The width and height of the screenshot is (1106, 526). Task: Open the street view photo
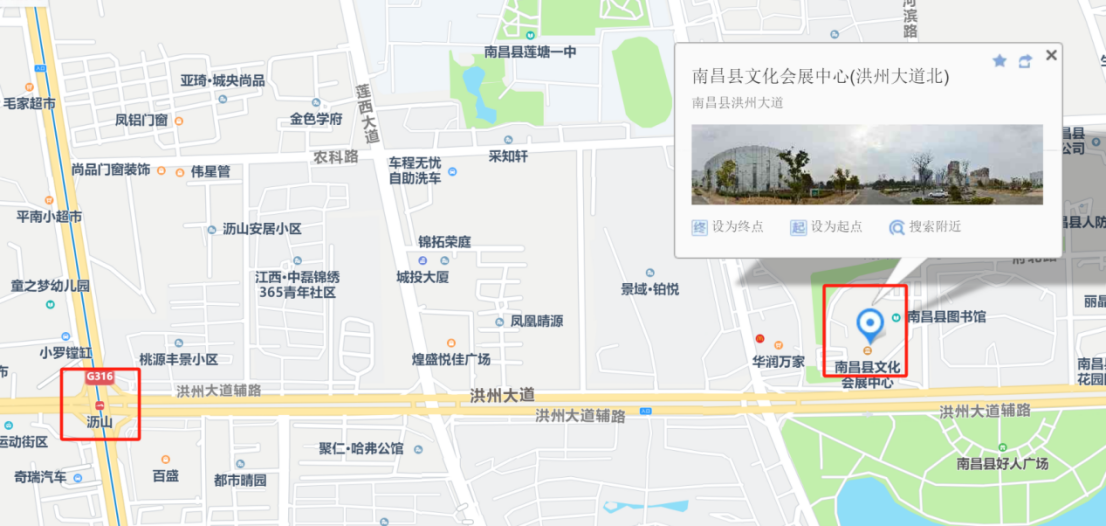coord(867,164)
